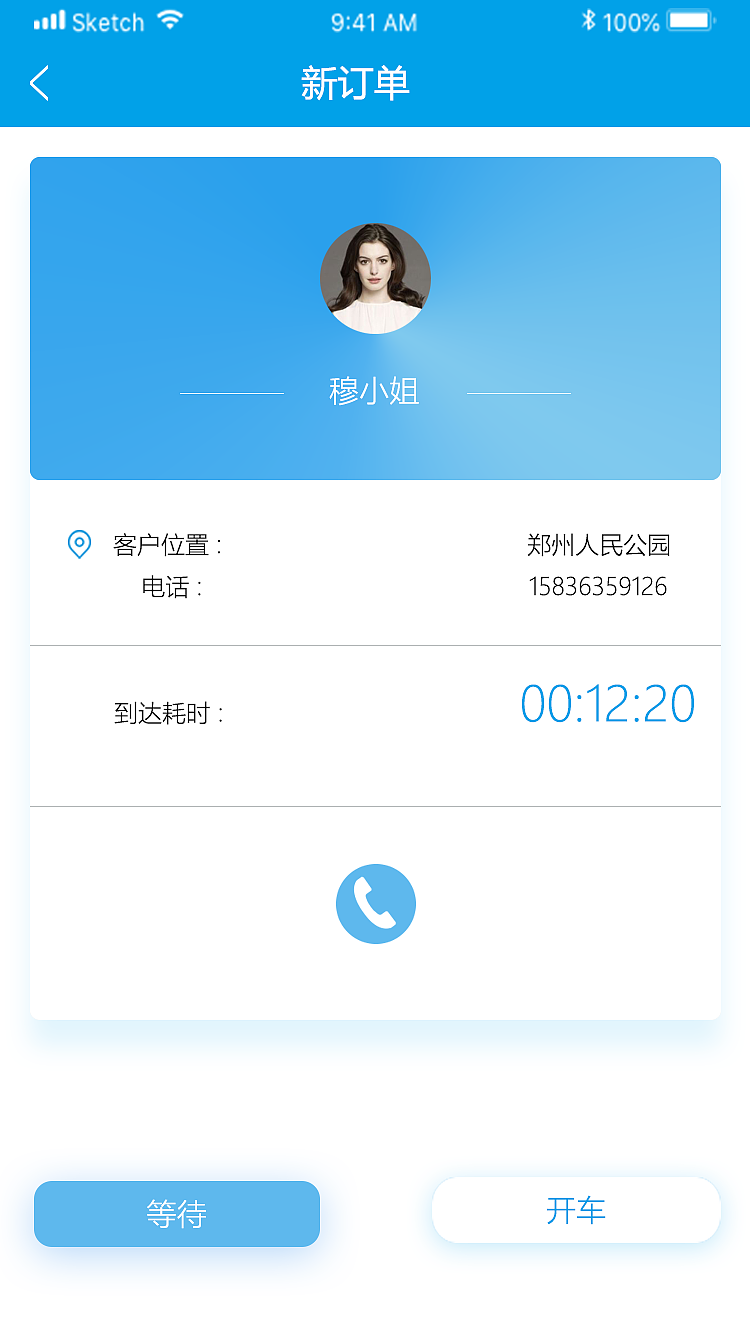Tap the location pin icon beside 客户位置
Image resolution: width=750 pixels, height=1334 pixels.
pyautogui.click(x=80, y=544)
